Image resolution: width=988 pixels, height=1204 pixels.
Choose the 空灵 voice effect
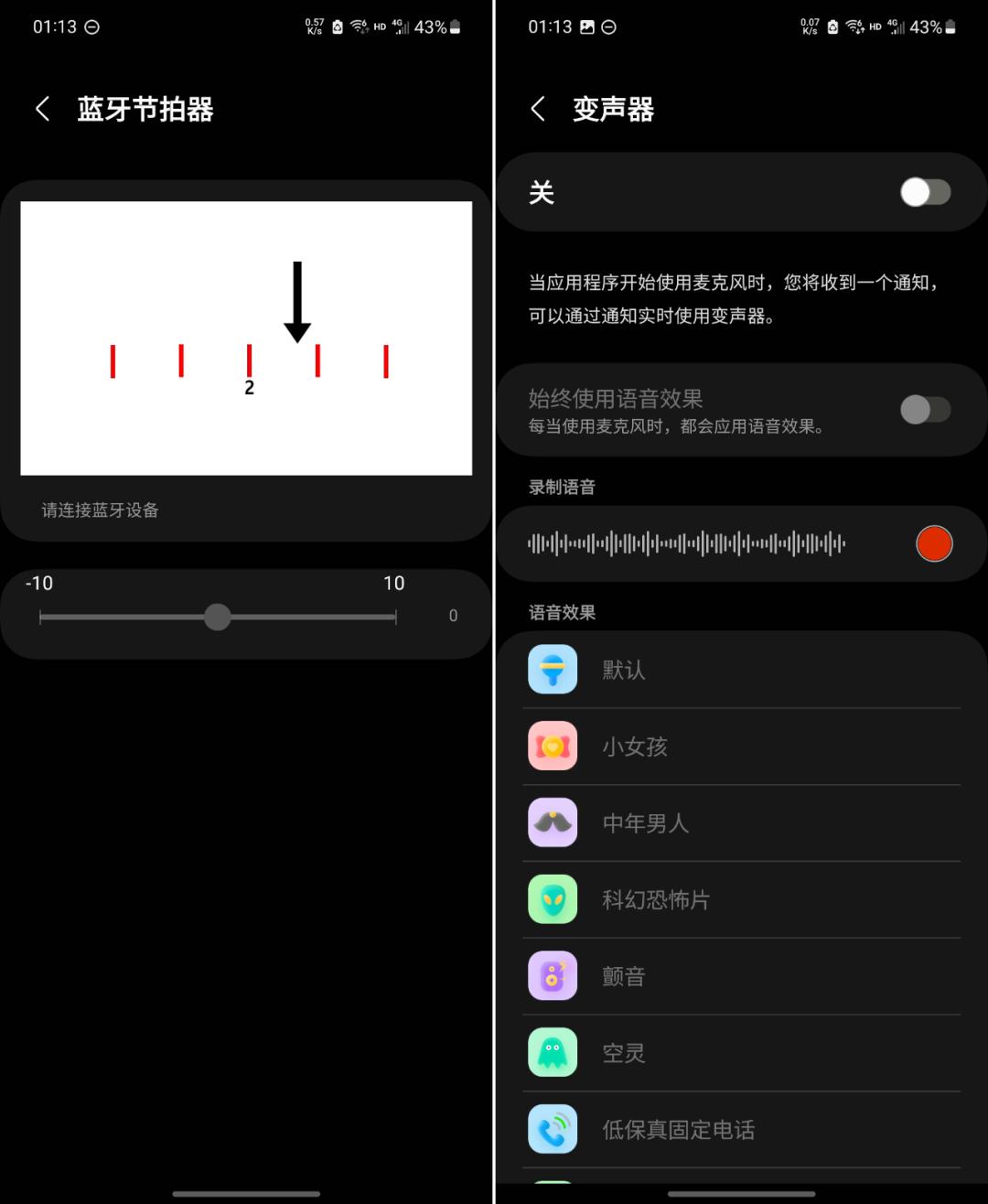[x=623, y=1053]
